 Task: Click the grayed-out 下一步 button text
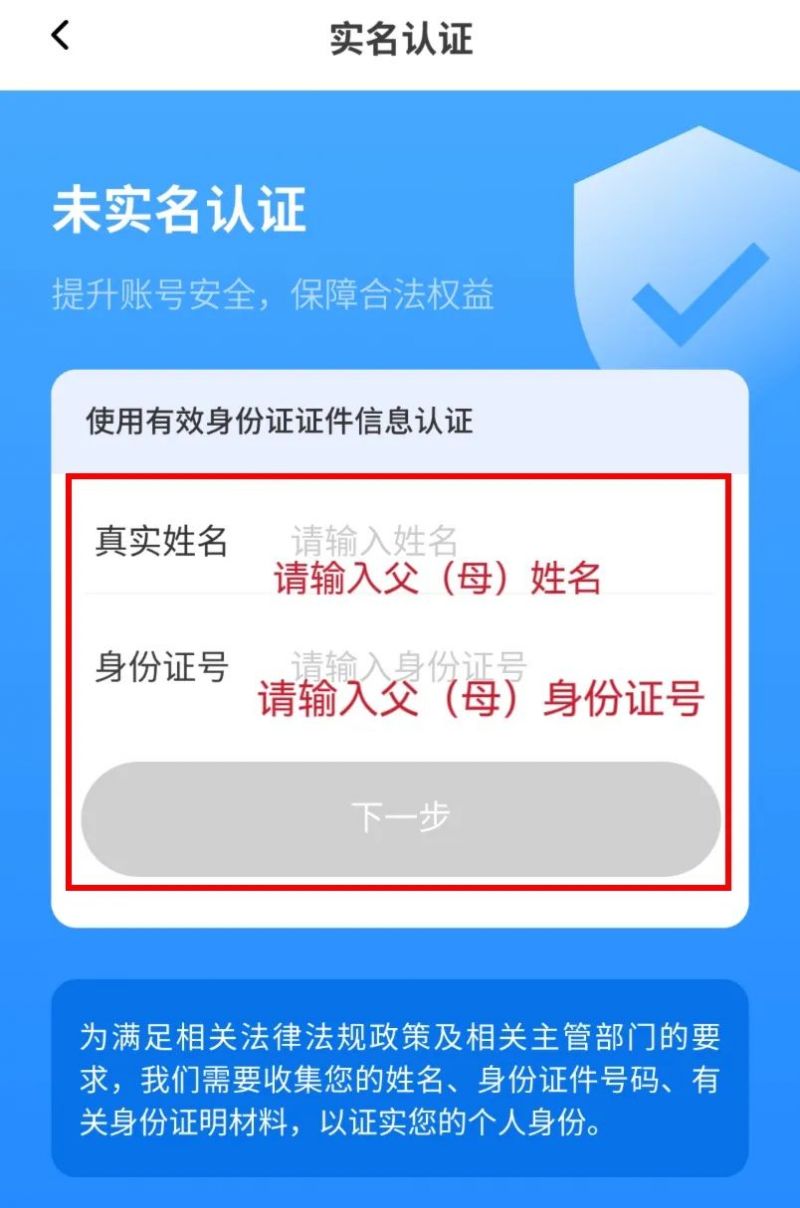400,818
